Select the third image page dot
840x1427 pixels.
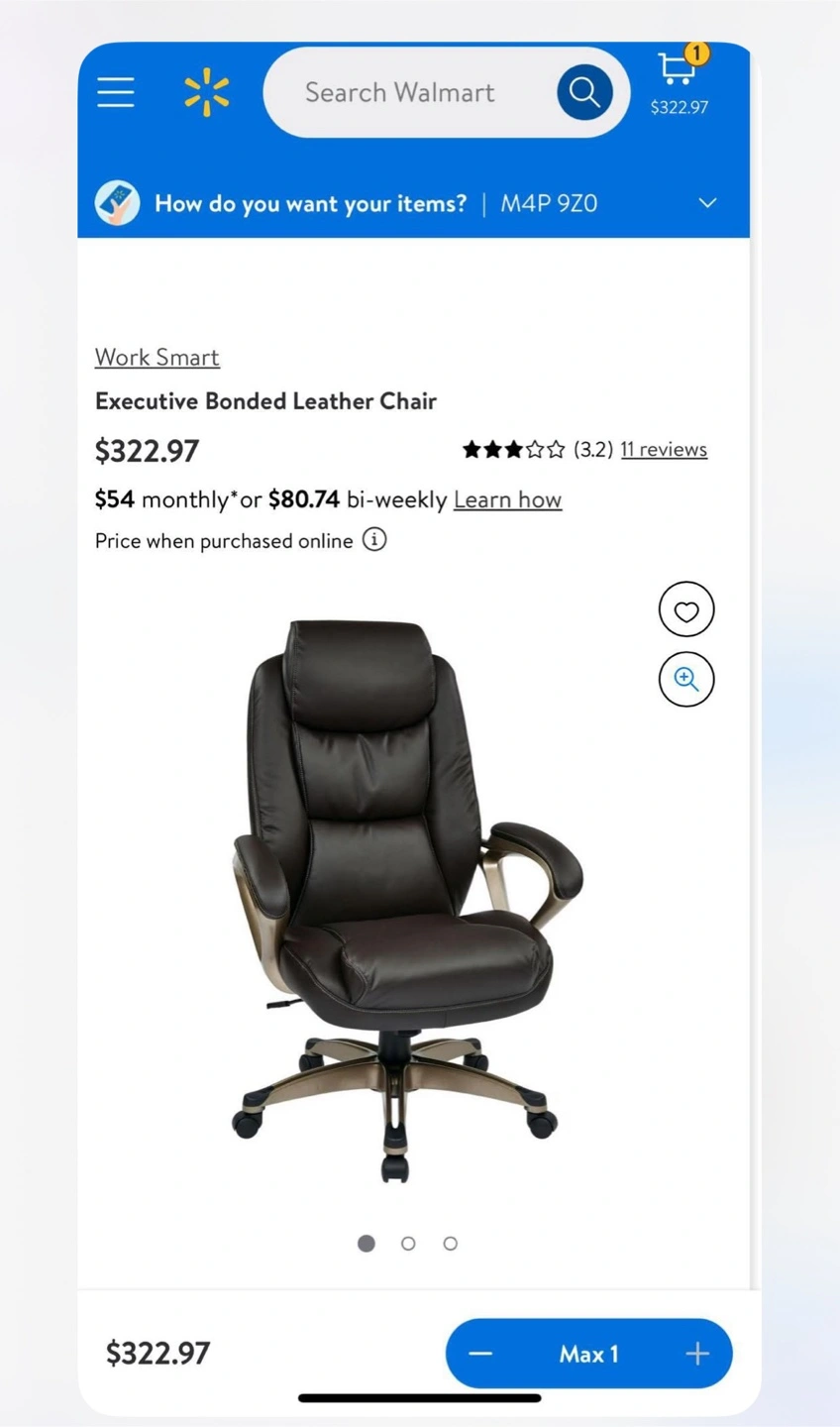point(451,1244)
